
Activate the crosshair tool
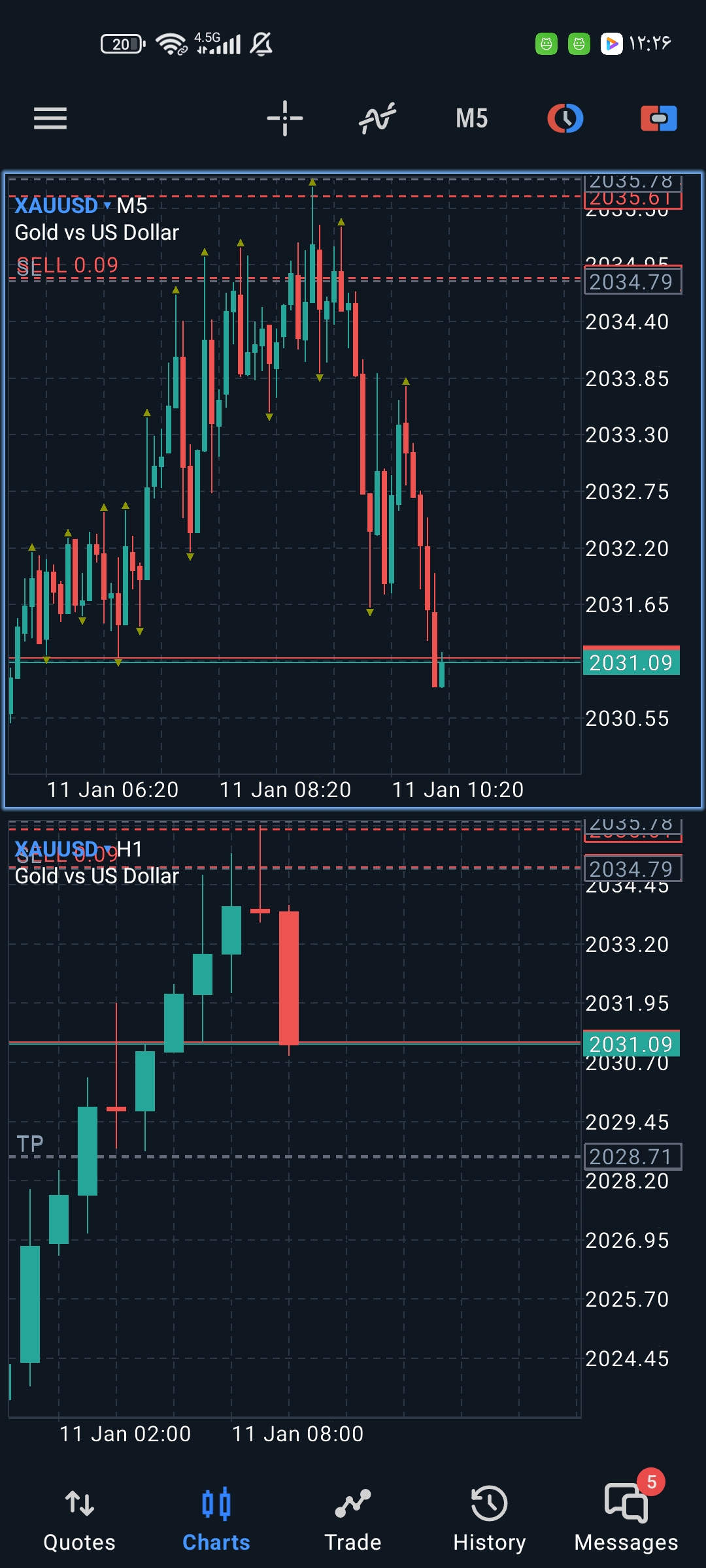tap(285, 118)
